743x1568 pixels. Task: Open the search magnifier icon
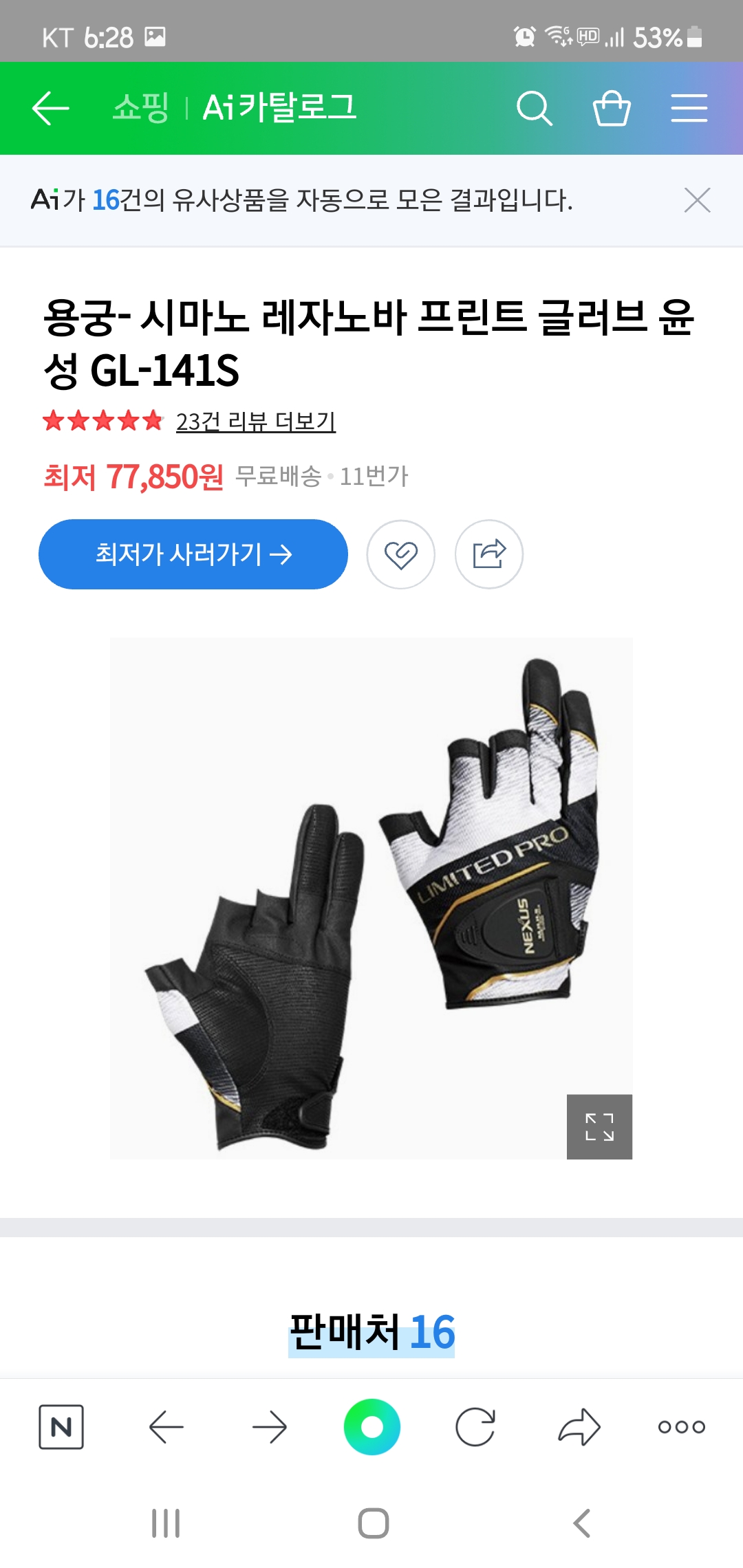click(534, 109)
